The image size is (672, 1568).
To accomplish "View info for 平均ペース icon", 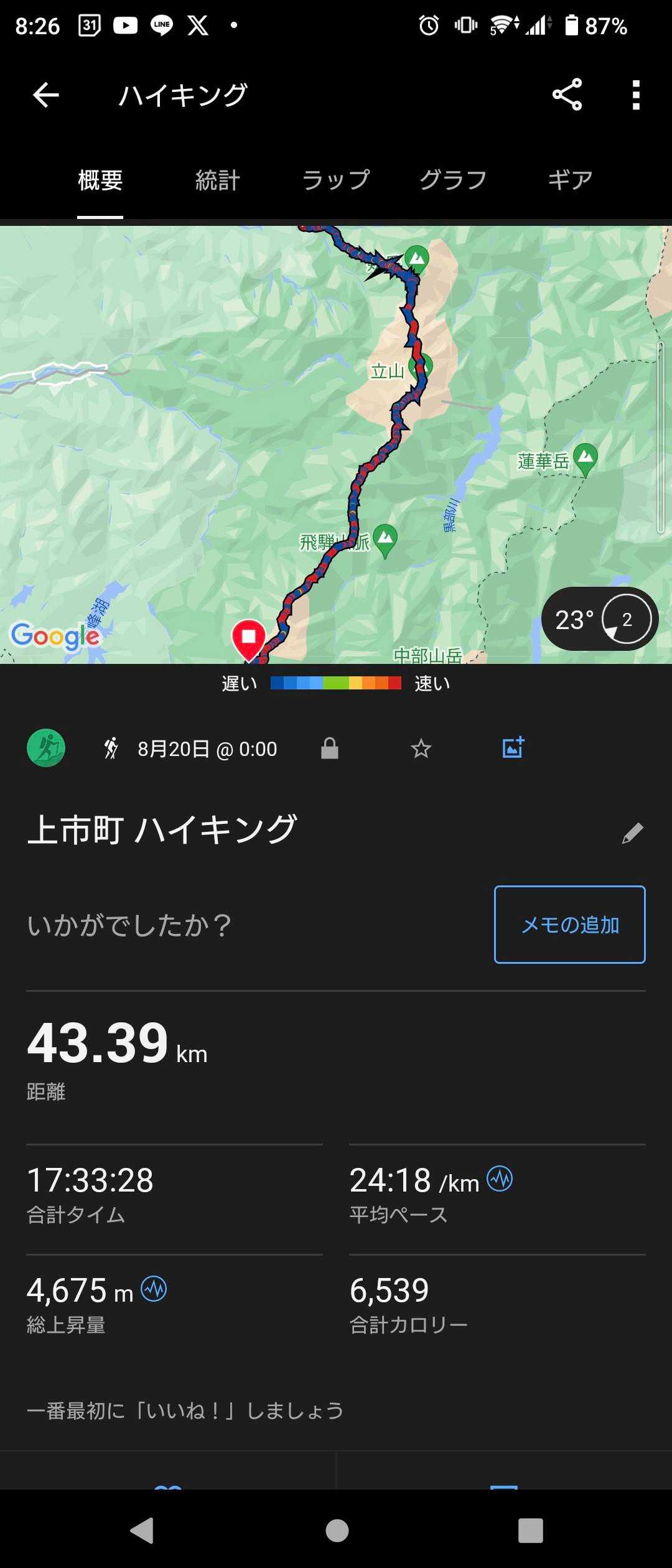I will point(500,1178).
